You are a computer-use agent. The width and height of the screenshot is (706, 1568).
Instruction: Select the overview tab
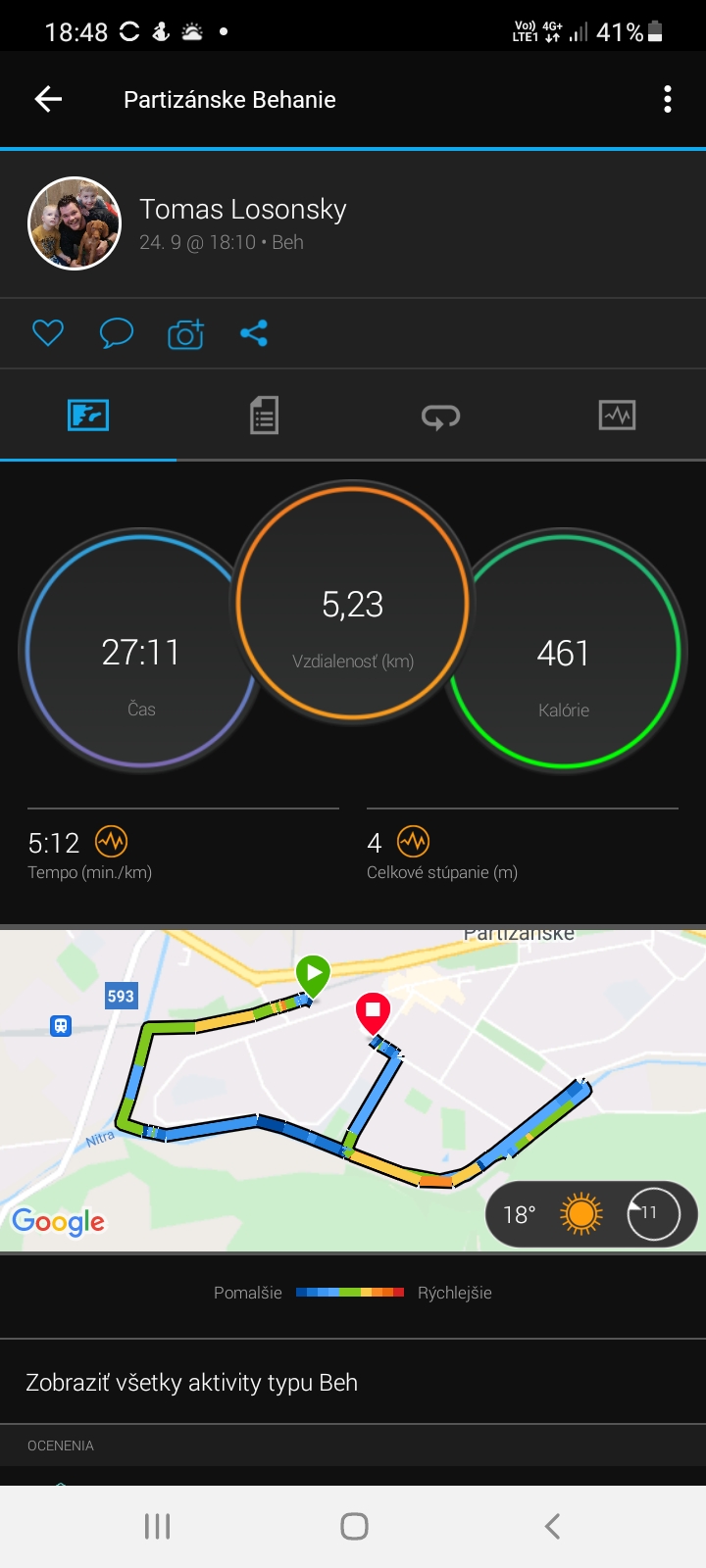[x=88, y=416]
